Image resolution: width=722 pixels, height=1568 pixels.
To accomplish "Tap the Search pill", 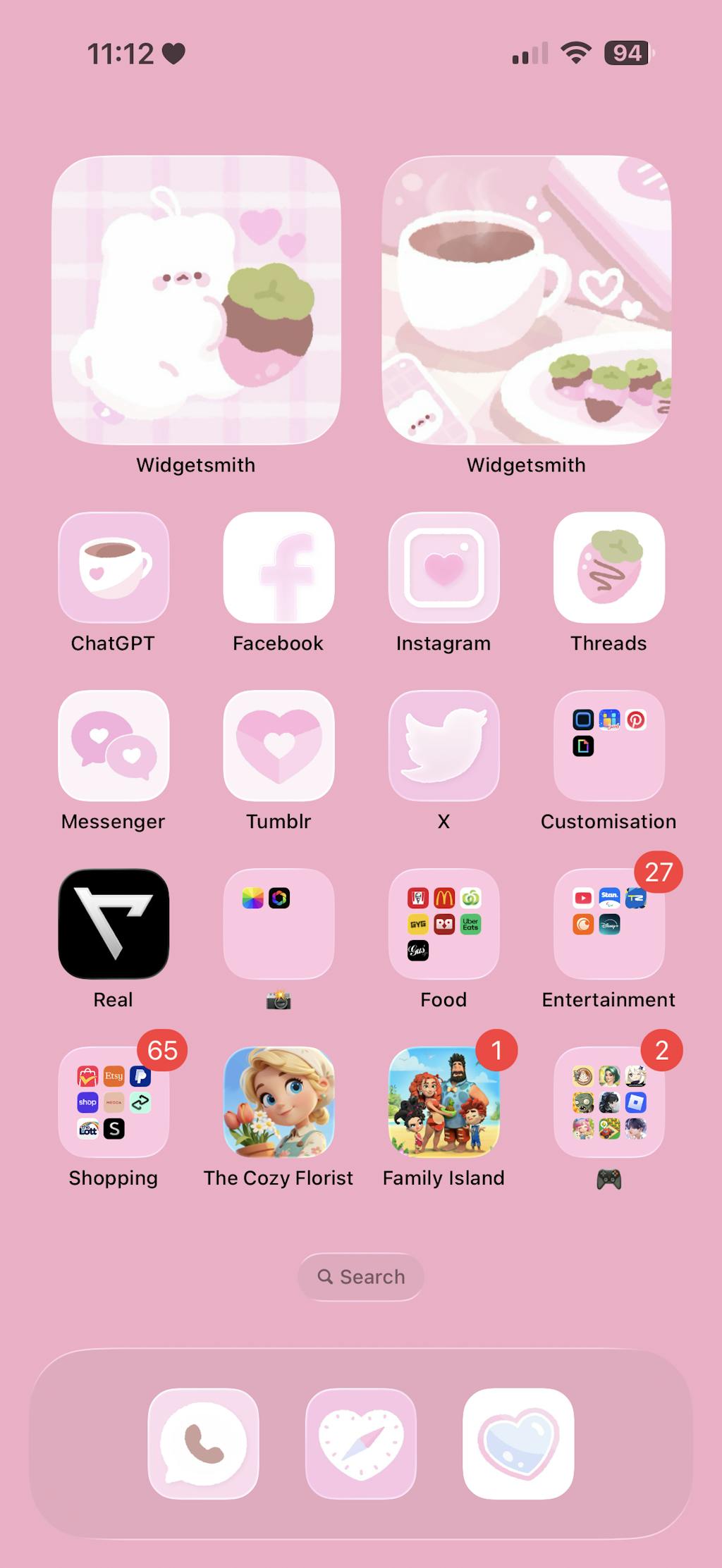I will coord(361,1276).
